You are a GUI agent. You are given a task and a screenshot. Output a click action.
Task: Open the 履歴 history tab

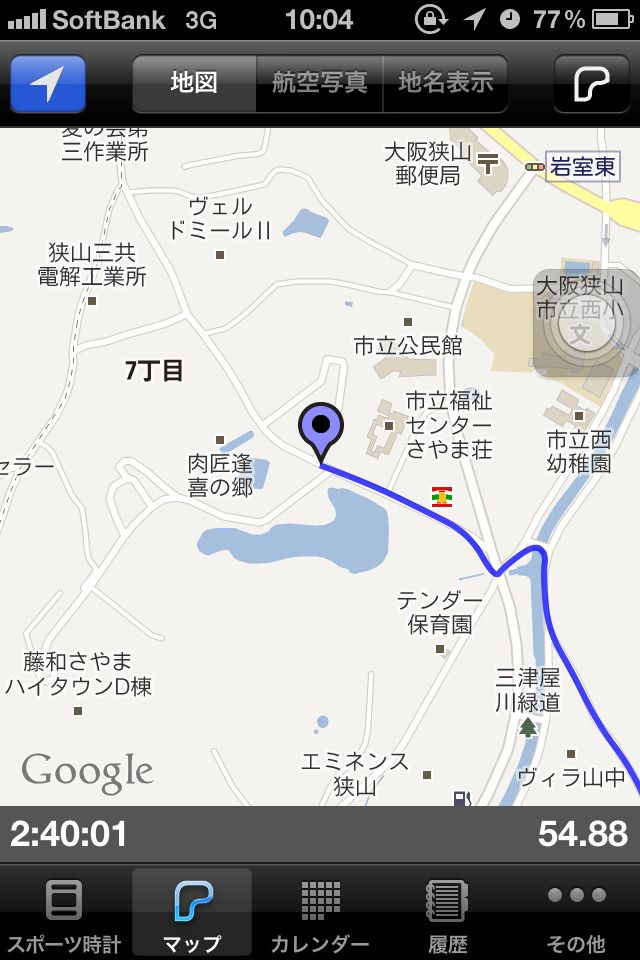(x=448, y=912)
